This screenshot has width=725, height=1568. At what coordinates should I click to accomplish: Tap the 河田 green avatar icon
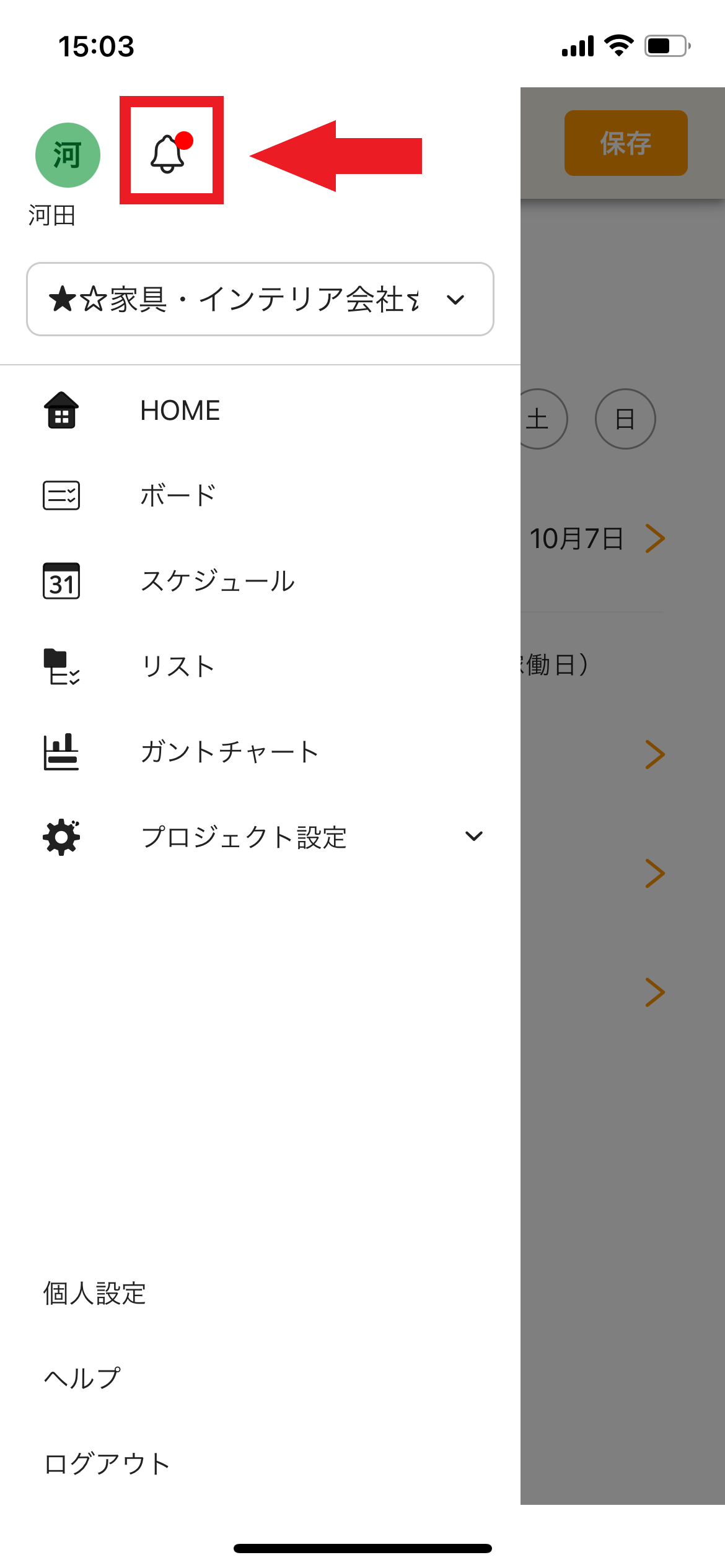[x=67, y=155]
